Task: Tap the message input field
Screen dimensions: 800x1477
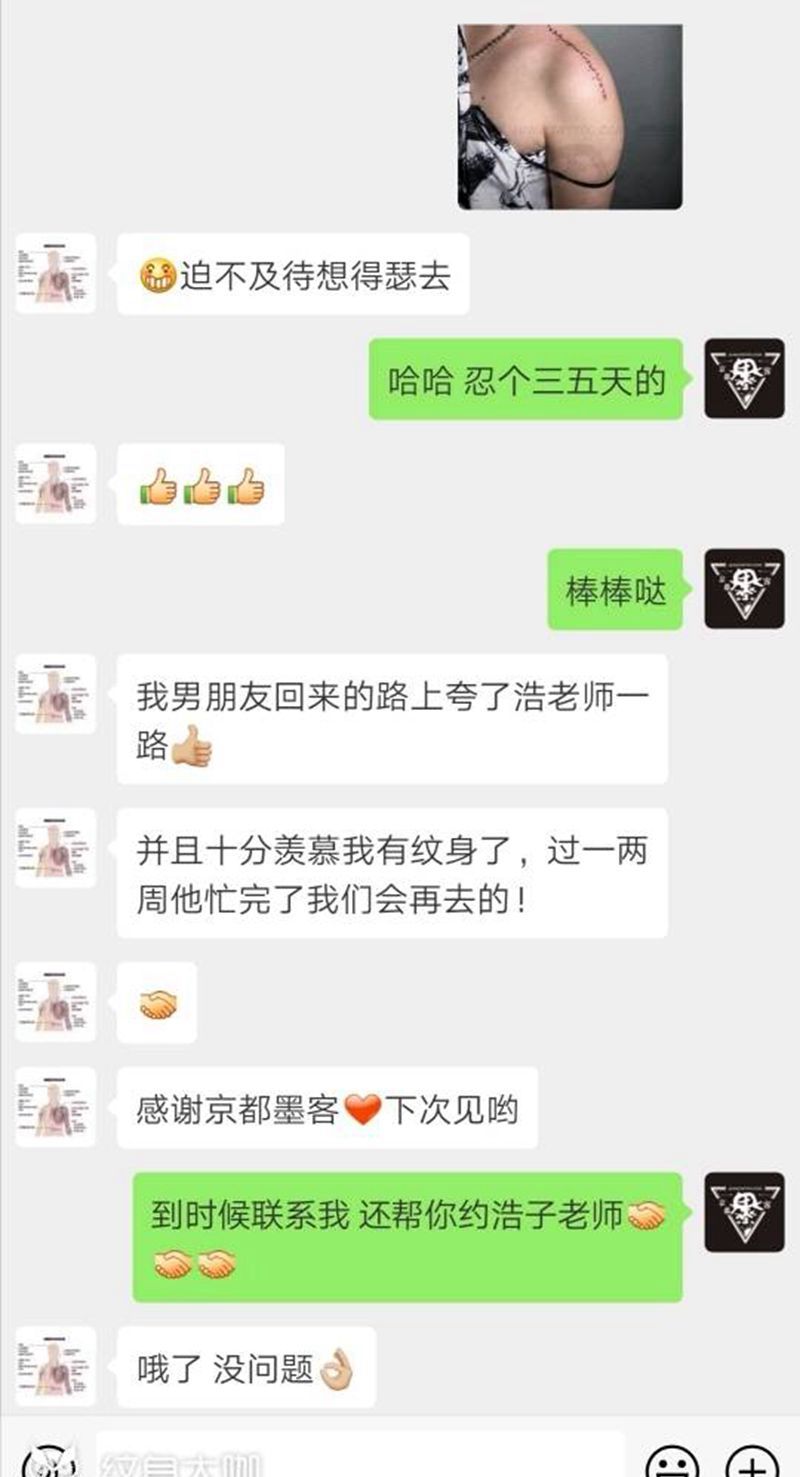Action: pos(360,1462)
